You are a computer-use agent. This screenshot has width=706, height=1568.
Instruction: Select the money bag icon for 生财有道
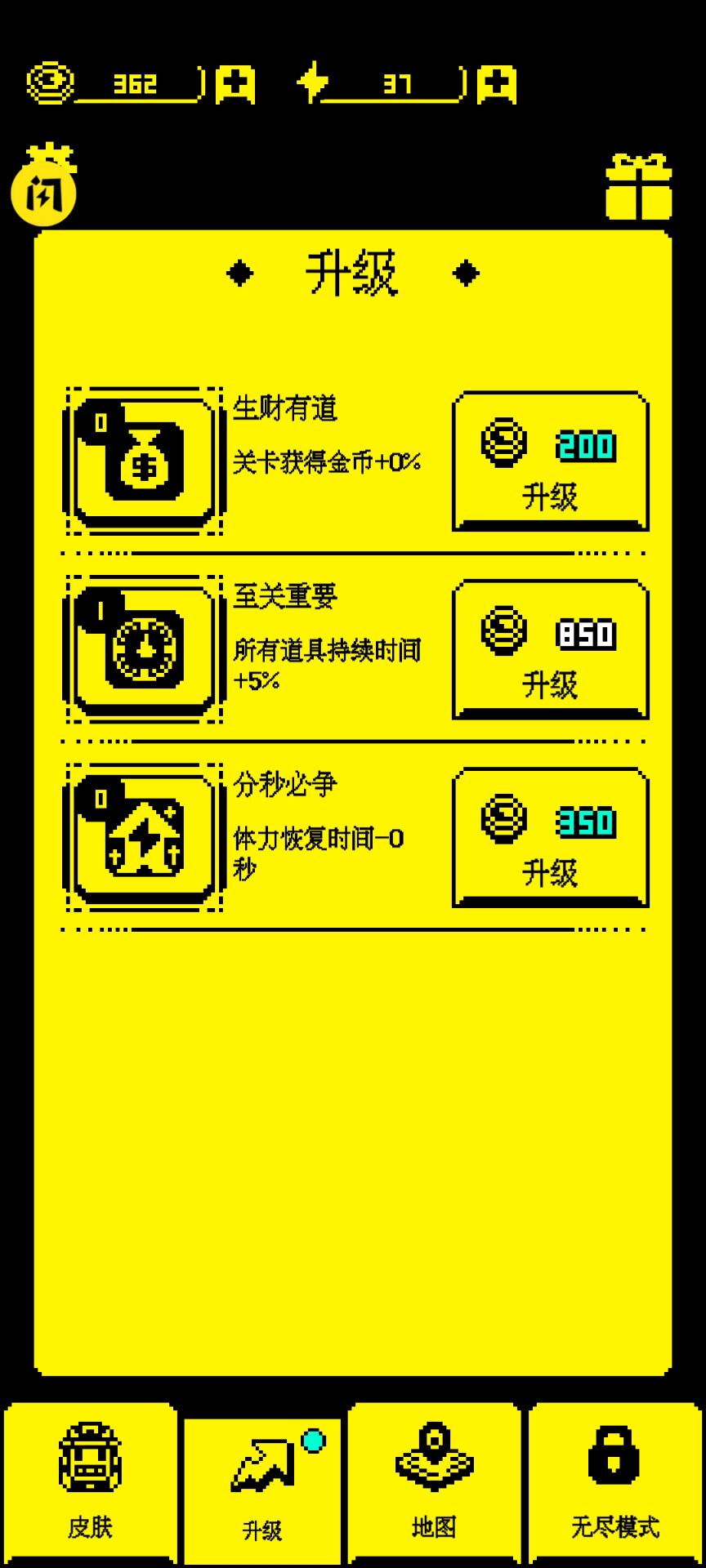[x=144, y=461]
